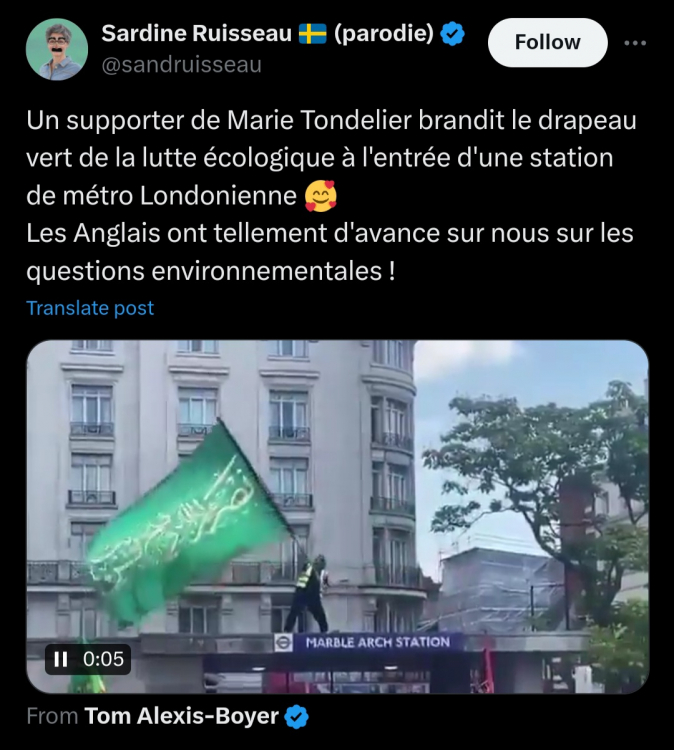
Task: Pause the playing video
Action: [x=61, y=659]
